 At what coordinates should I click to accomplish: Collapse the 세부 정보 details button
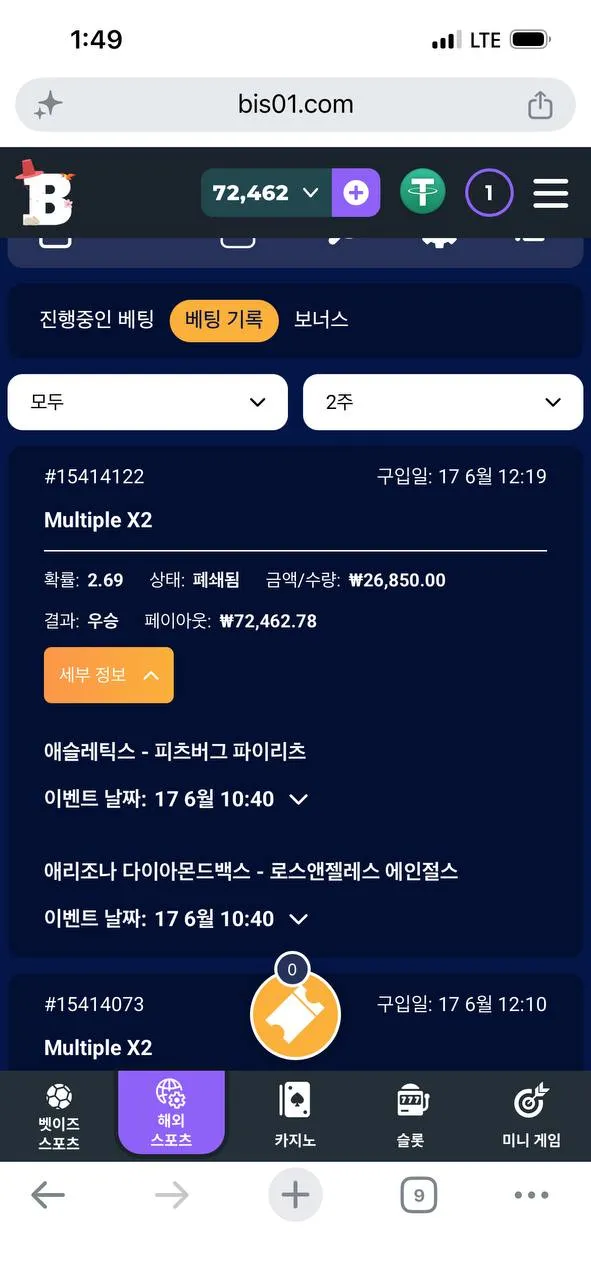(x=109, y=675)
